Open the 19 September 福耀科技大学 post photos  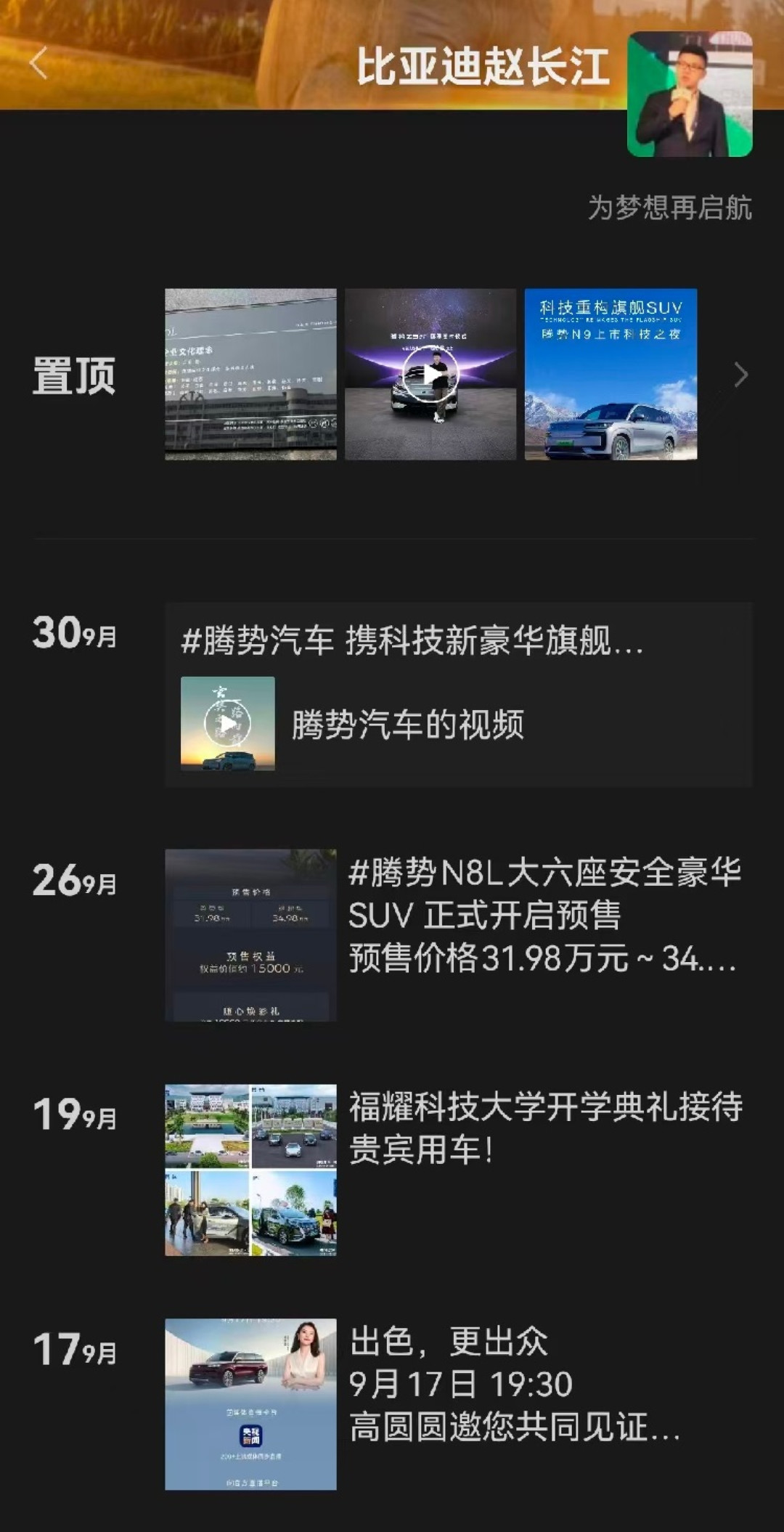tap(250, 1170)
